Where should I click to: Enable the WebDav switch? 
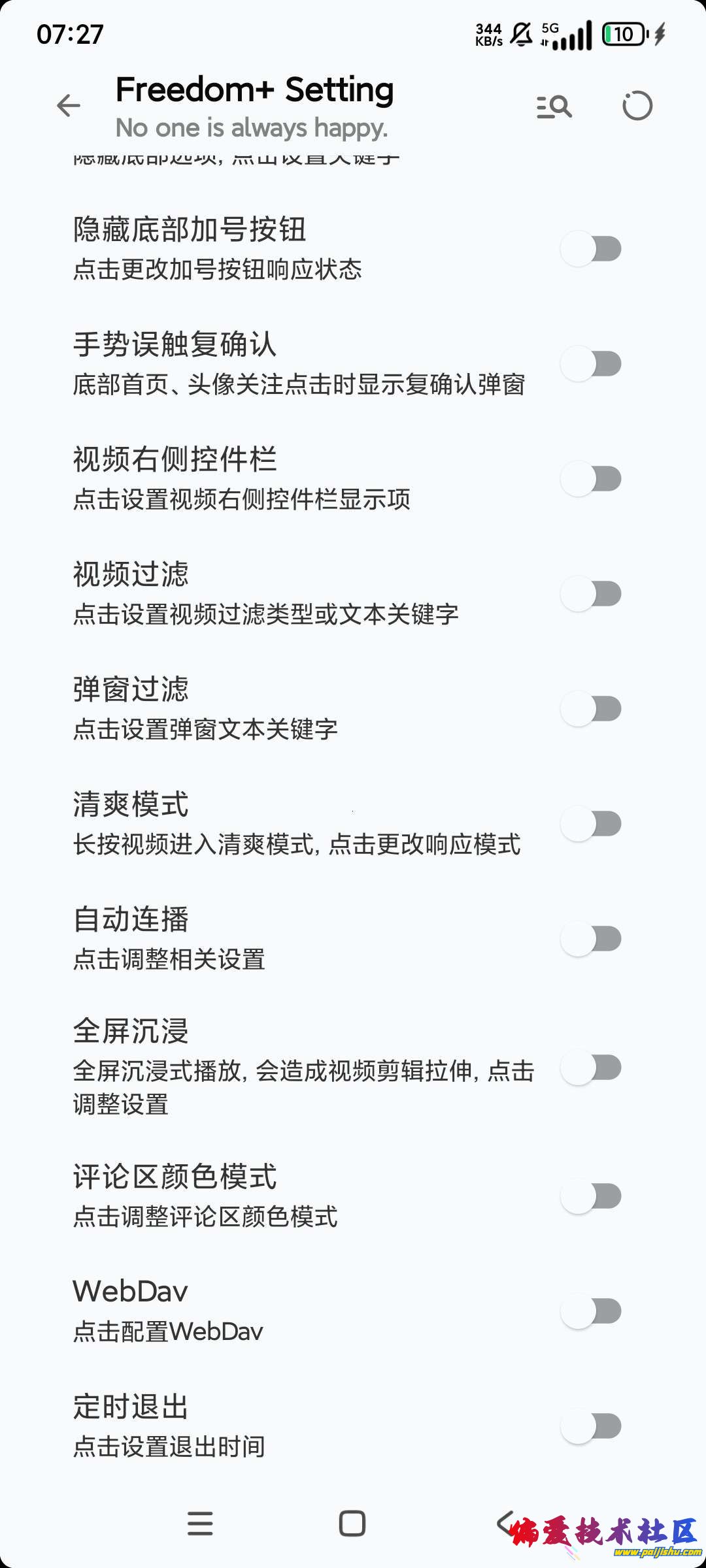(x=591, y=1311)
